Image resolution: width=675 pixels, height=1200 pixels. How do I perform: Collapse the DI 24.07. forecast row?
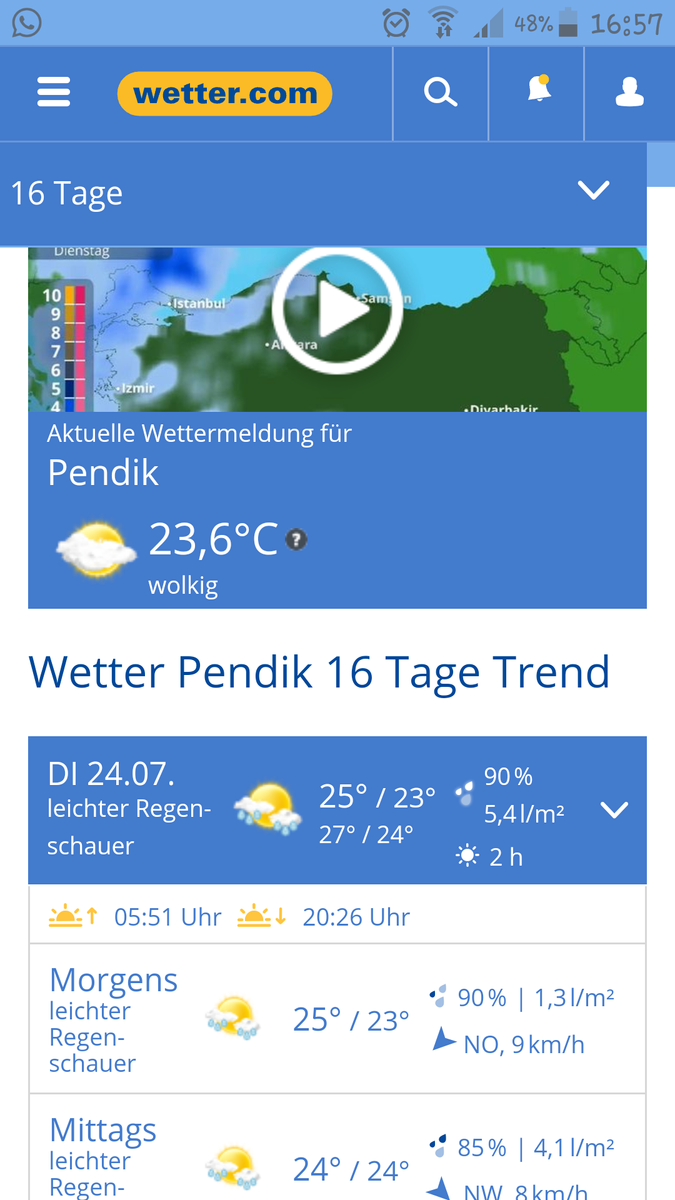coord(613,810)
